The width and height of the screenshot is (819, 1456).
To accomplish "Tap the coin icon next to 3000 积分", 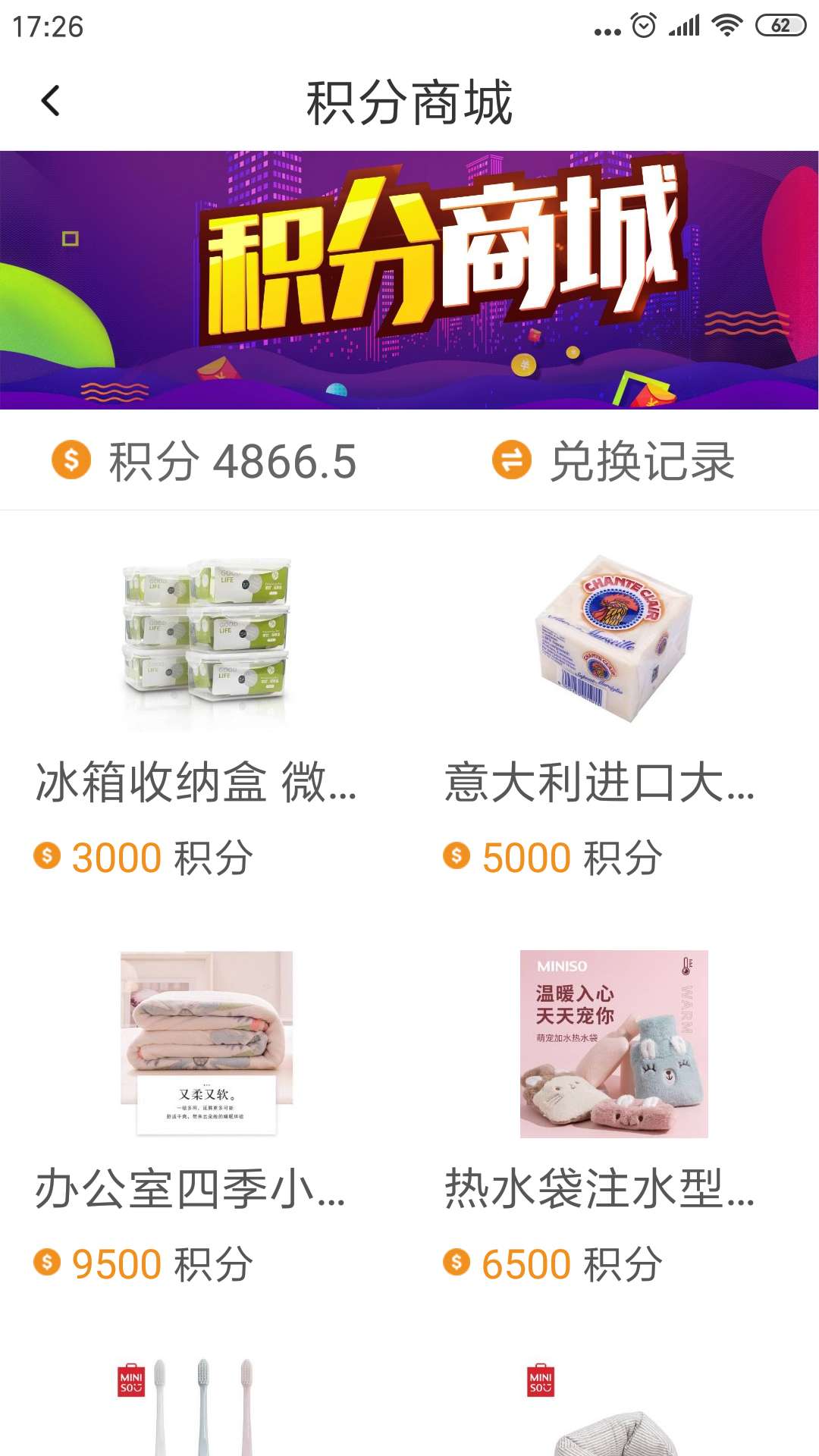I will [49, 855].
